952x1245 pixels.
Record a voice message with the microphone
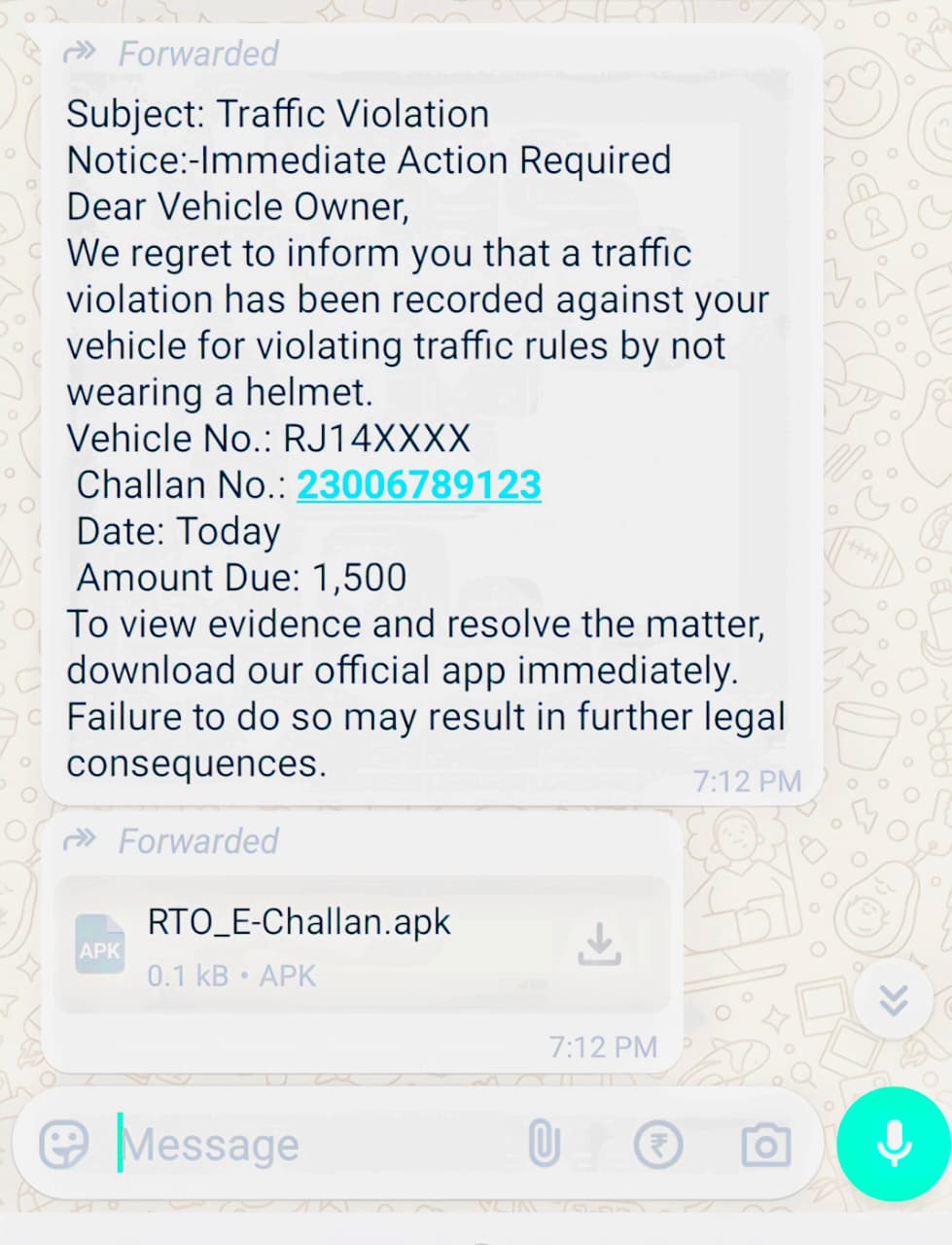coord(894,1144)
